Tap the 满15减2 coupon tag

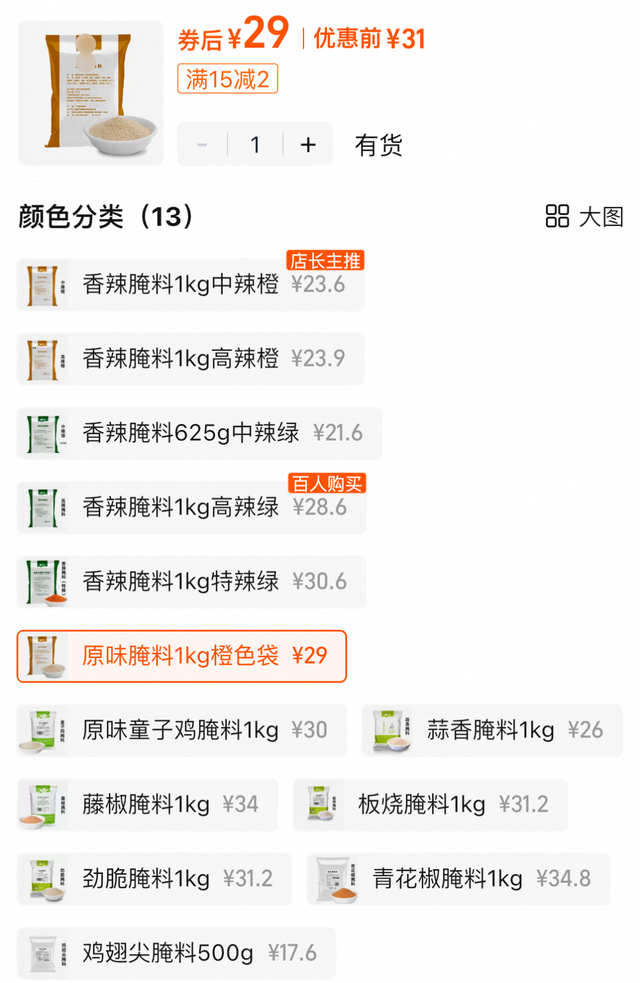[x=228, y=79]
